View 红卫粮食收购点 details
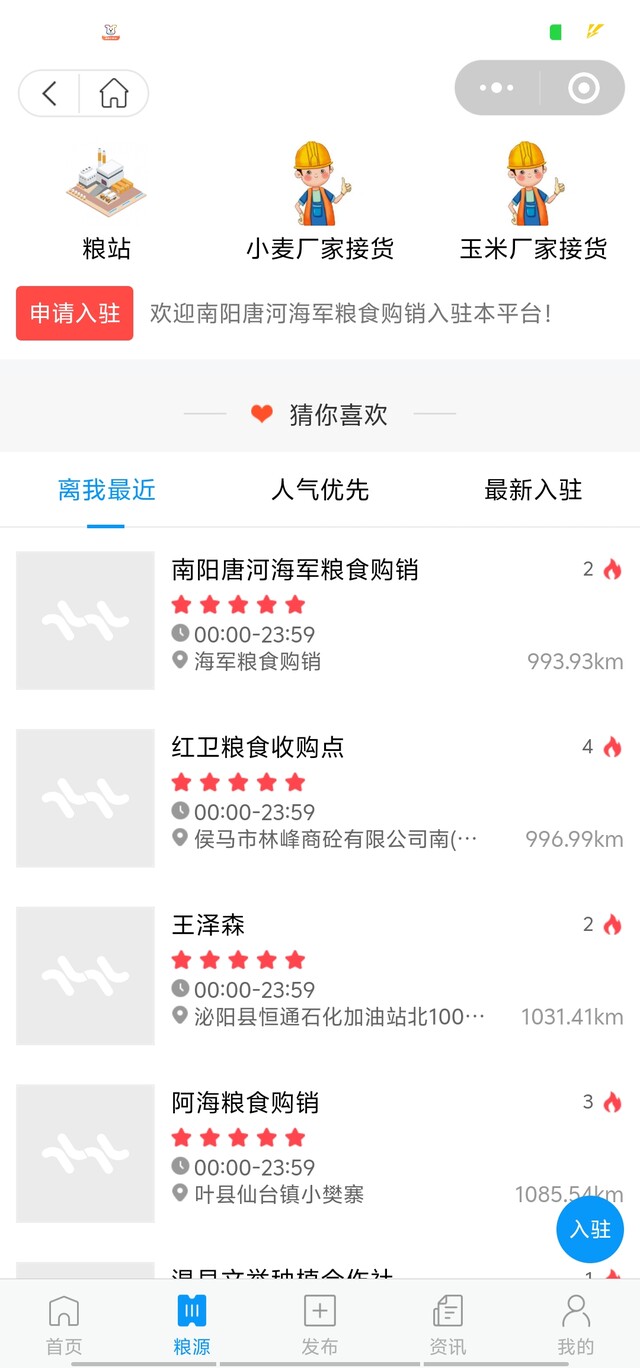The image size is (640, 1368). pos(258,748)
